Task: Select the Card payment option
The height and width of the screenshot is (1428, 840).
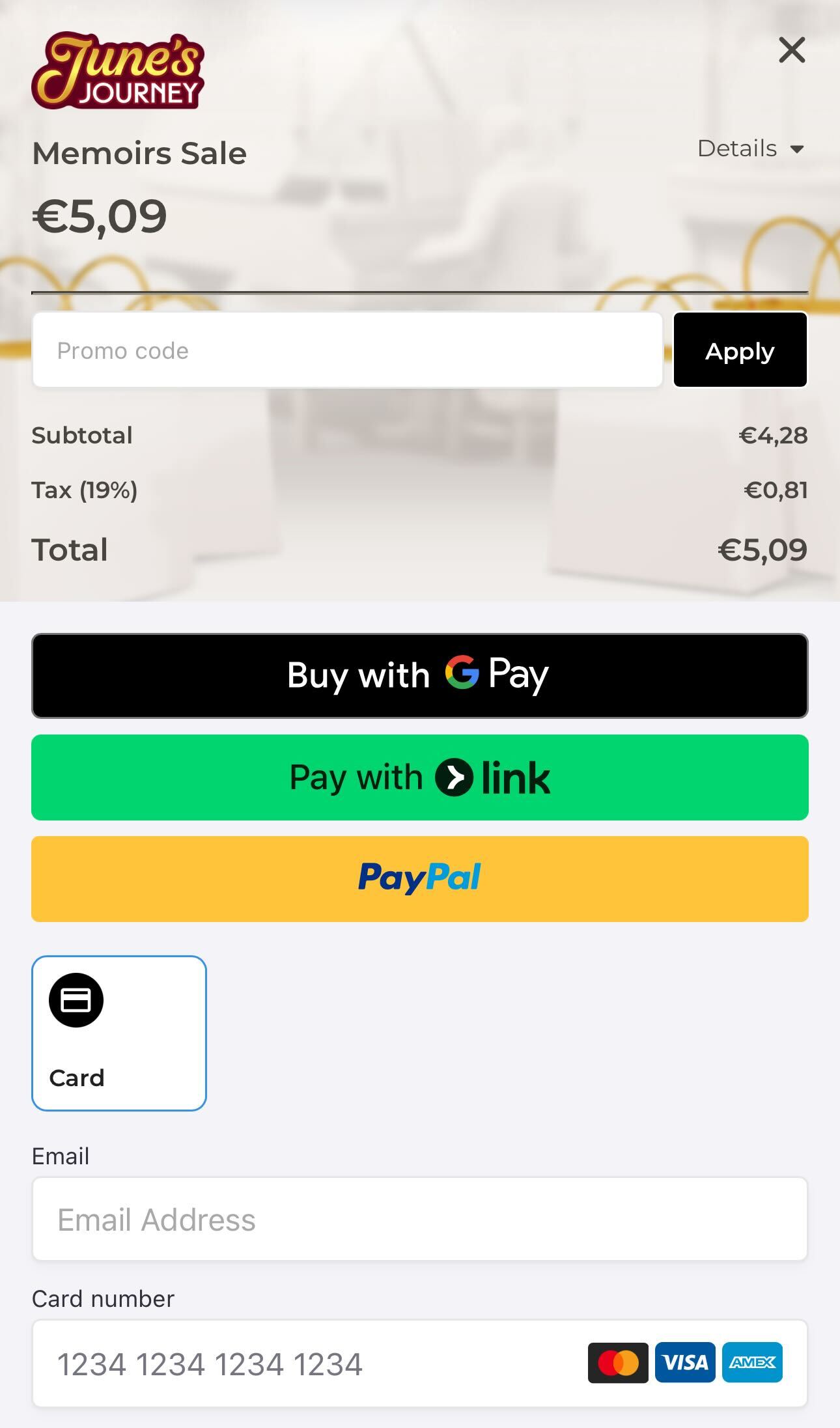Action: (119, 1033)
